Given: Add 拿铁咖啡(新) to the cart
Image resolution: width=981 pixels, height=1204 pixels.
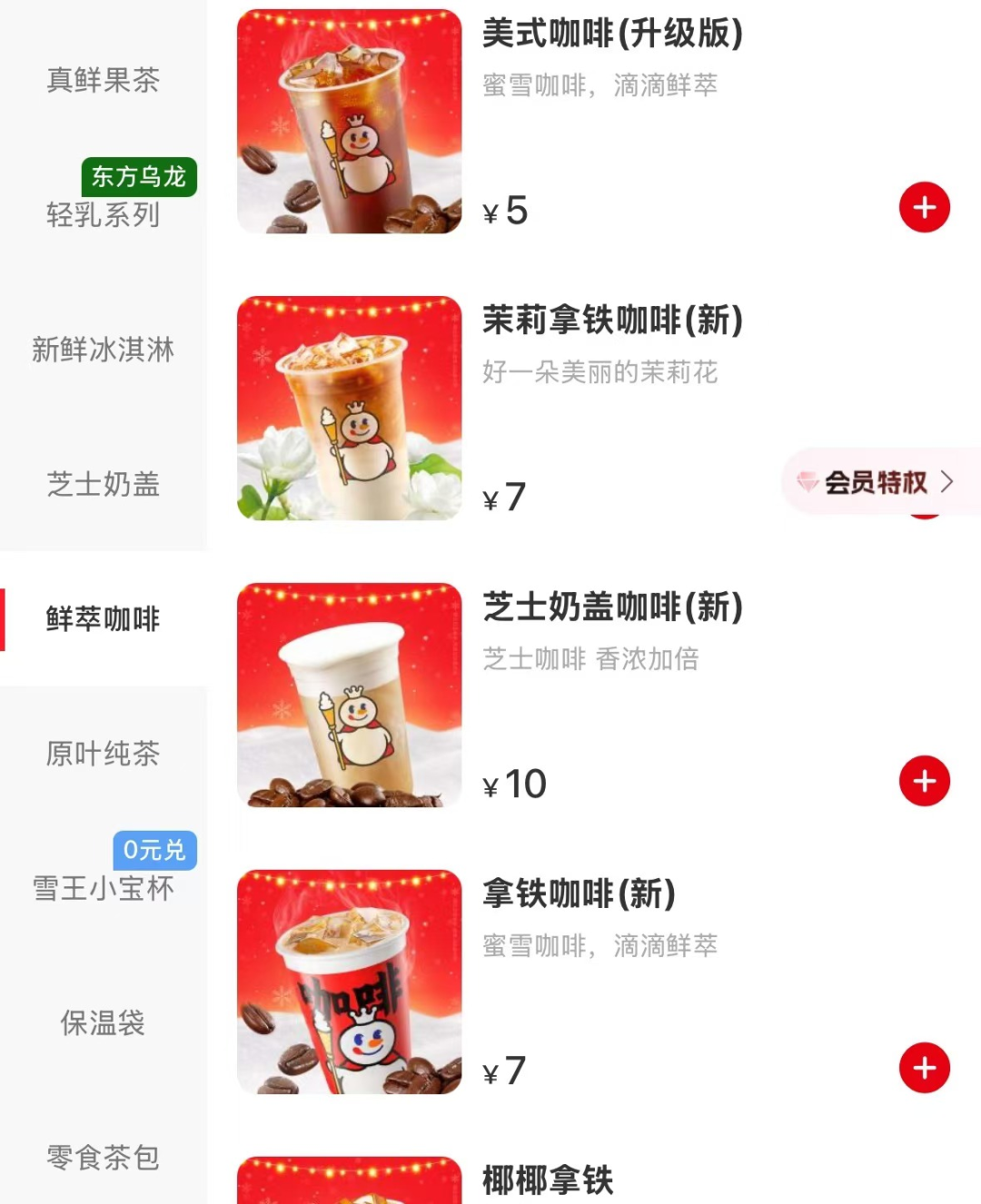Looking at the screenshot, I should 924,1068.
